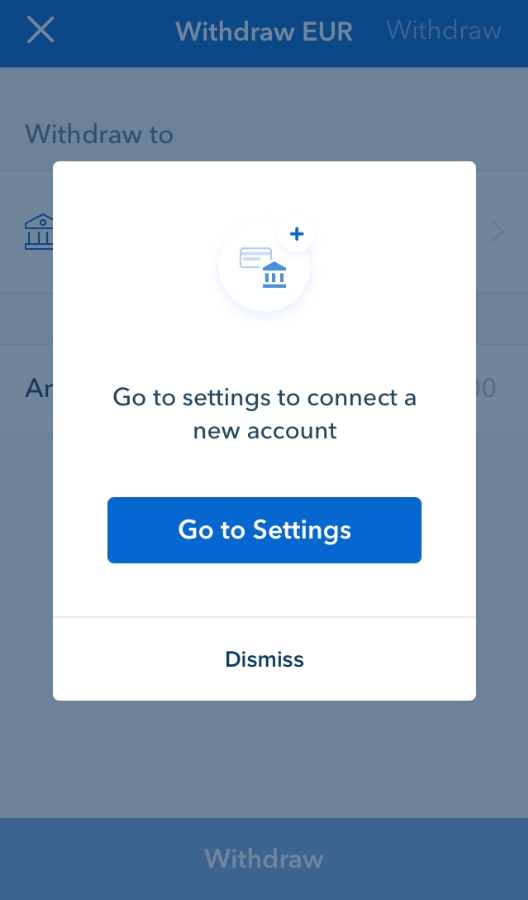Viewport: 528px width, 900px height.
Task: Tap the bottom Withdraw button
Action: pos(264,859)
